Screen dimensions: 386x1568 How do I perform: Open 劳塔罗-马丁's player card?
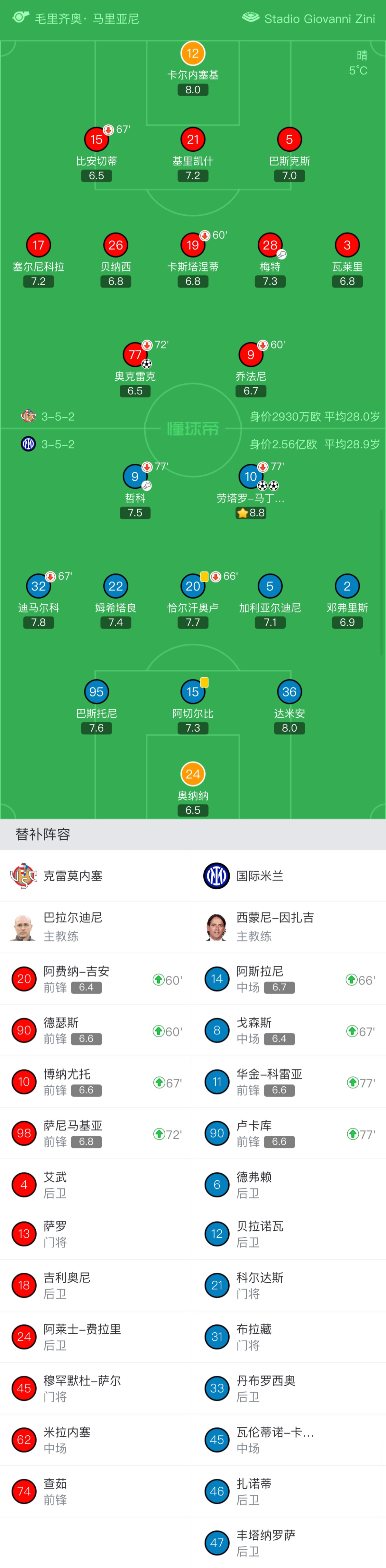[x=251, y=477]
